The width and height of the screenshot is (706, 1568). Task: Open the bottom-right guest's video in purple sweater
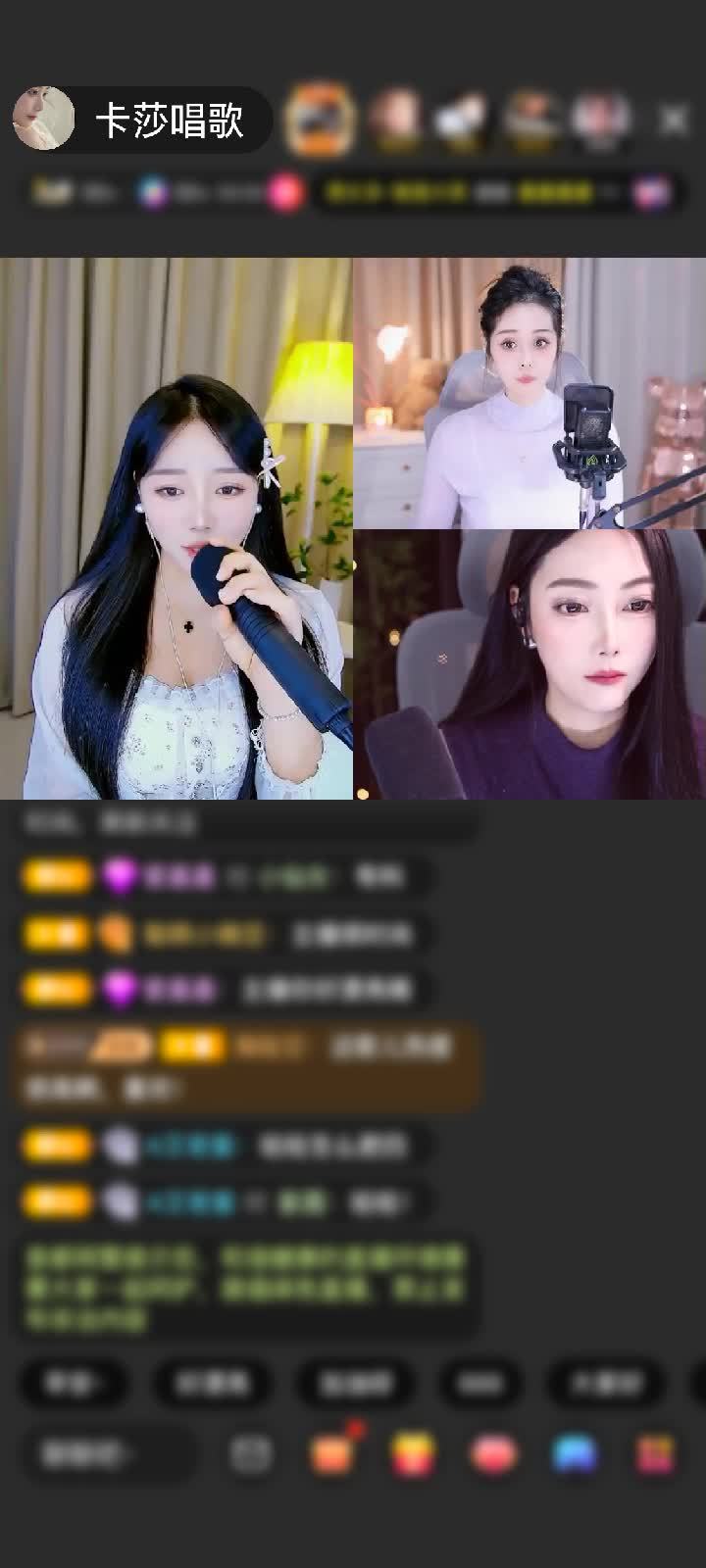tap(529, 664)
